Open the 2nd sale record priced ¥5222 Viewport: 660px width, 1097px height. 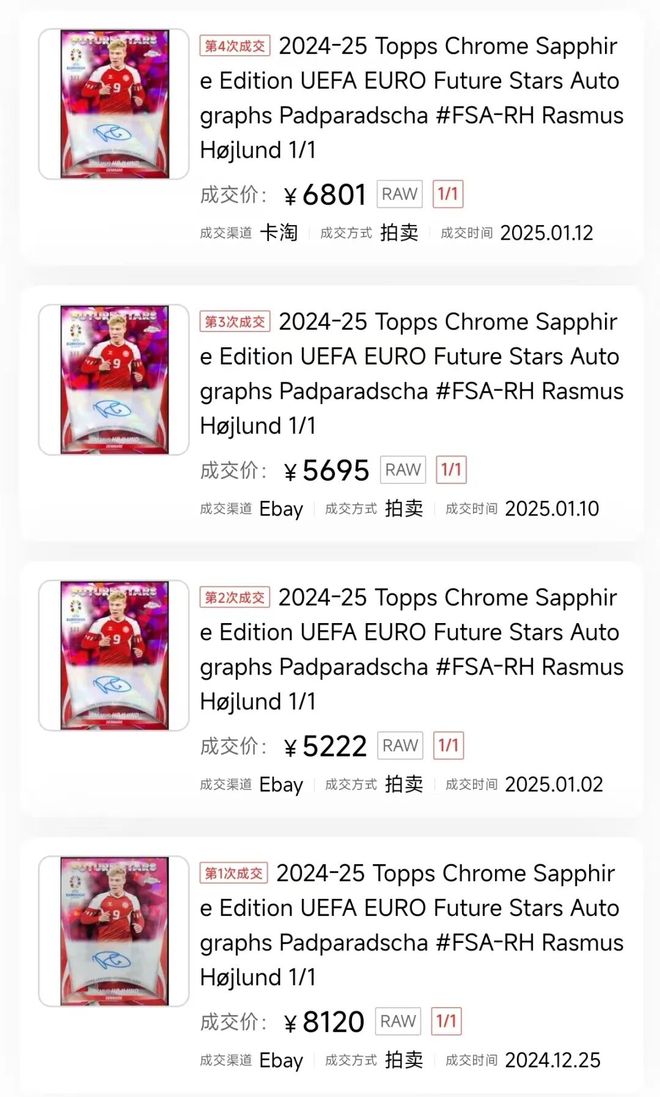click(410, 650)
